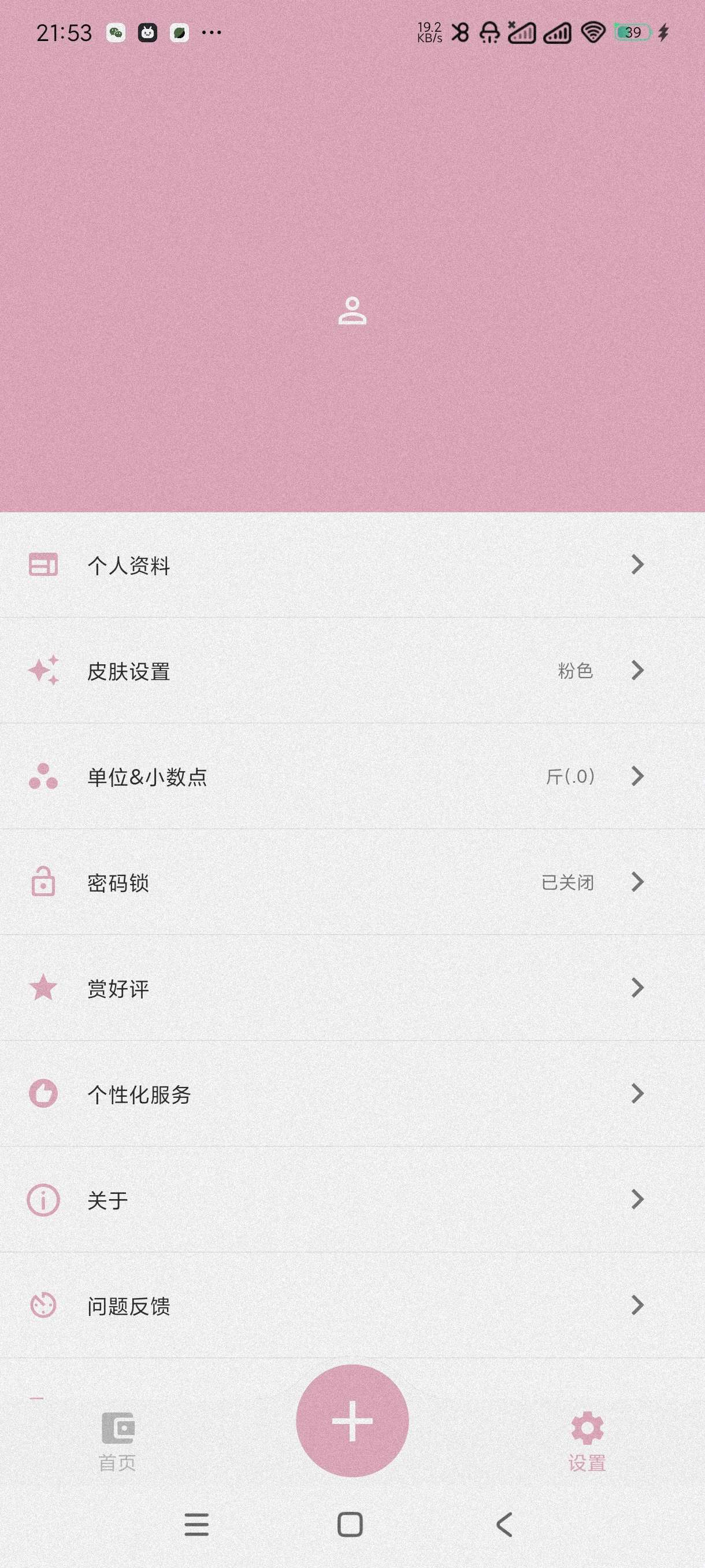Open 赏好评 to rate the app

click(352, 988)
